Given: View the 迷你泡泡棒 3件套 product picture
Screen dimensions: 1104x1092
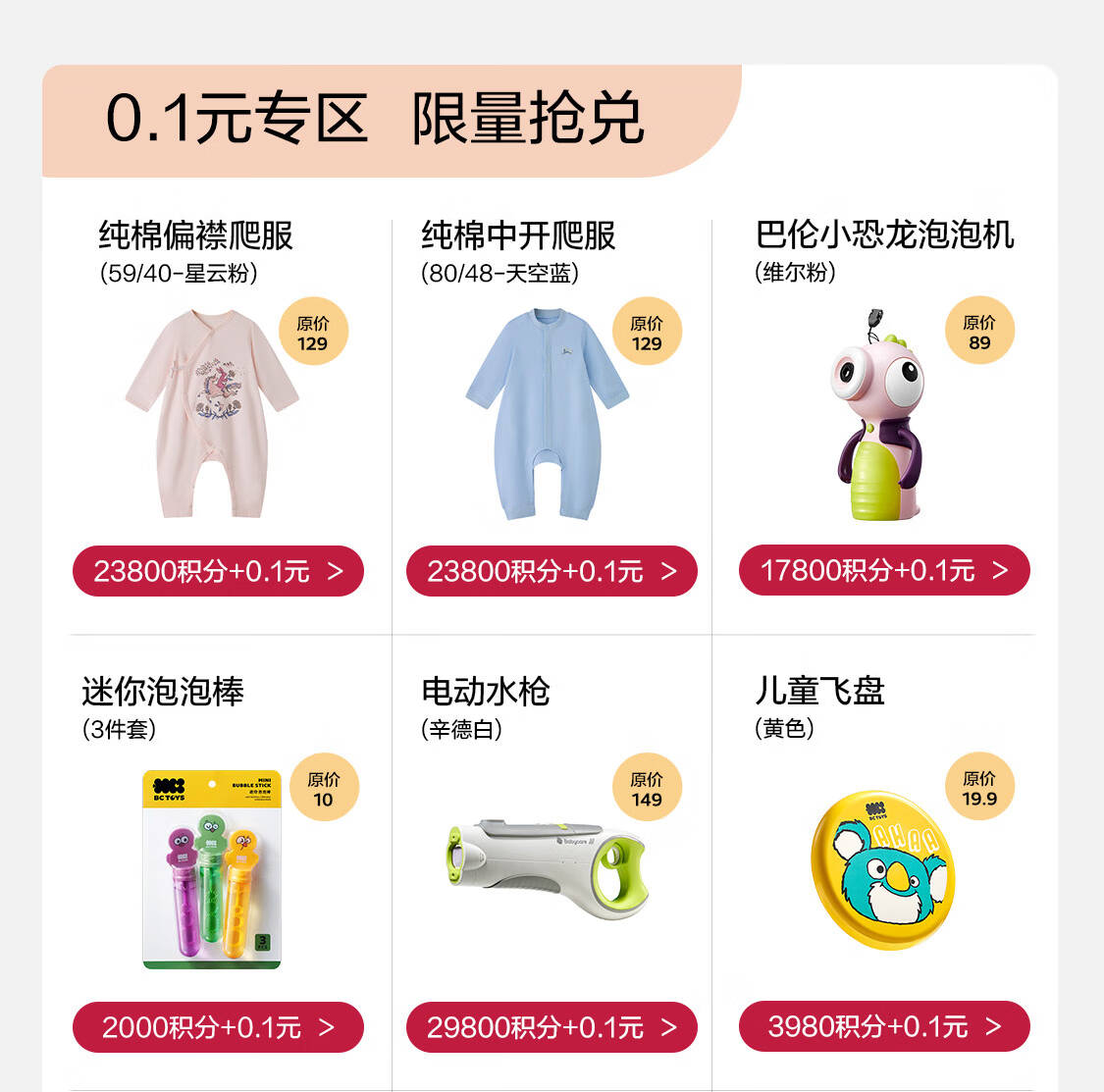Looking at the screenshot, I should [212, 870].
